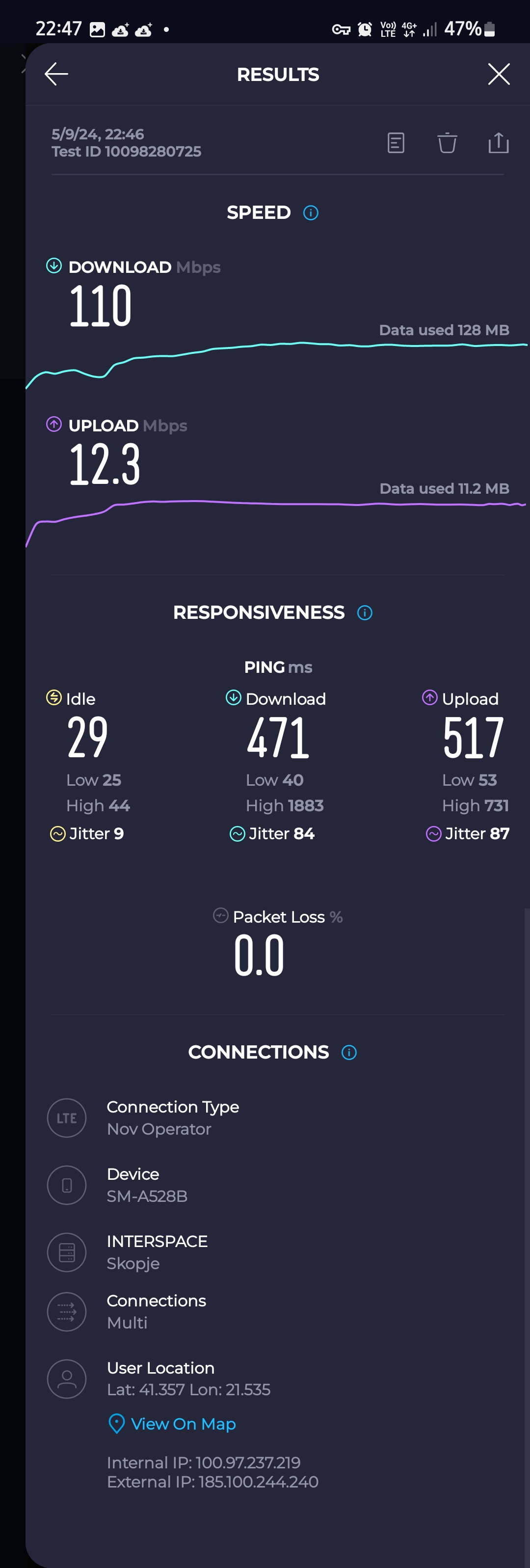The image size is (530, 1568).
Task: Delete this test result
Action: click(447, 143)
